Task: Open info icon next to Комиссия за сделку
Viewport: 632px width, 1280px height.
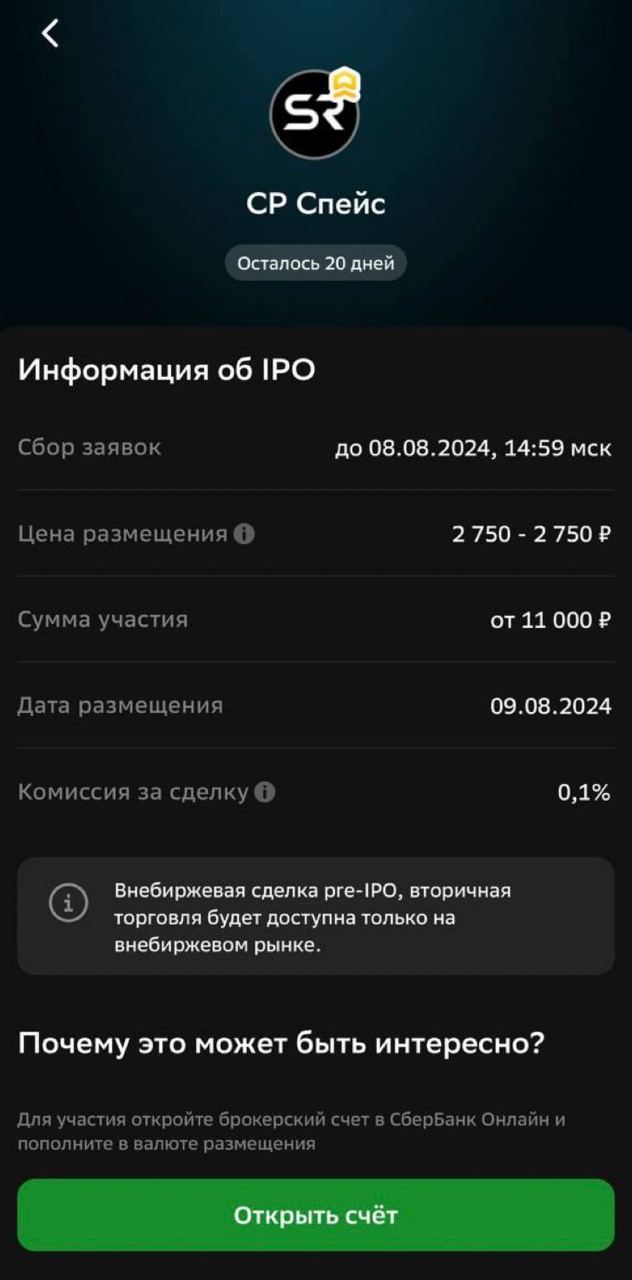Action: (x=264, y=792)
